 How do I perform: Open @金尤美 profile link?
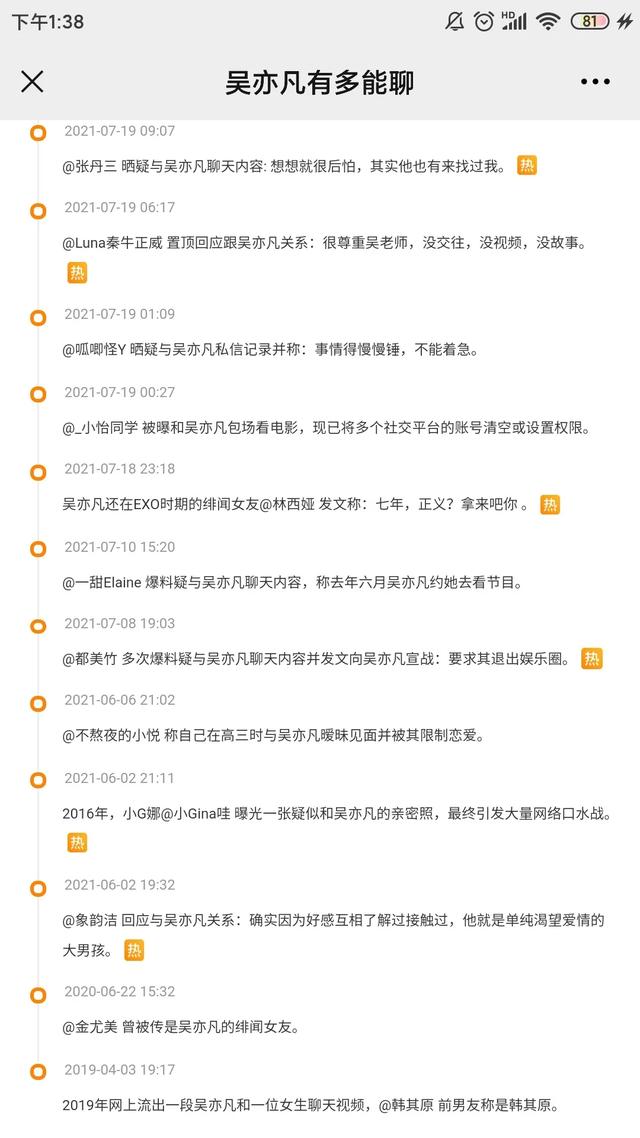pyautogui.click(x=90, y=1028)
